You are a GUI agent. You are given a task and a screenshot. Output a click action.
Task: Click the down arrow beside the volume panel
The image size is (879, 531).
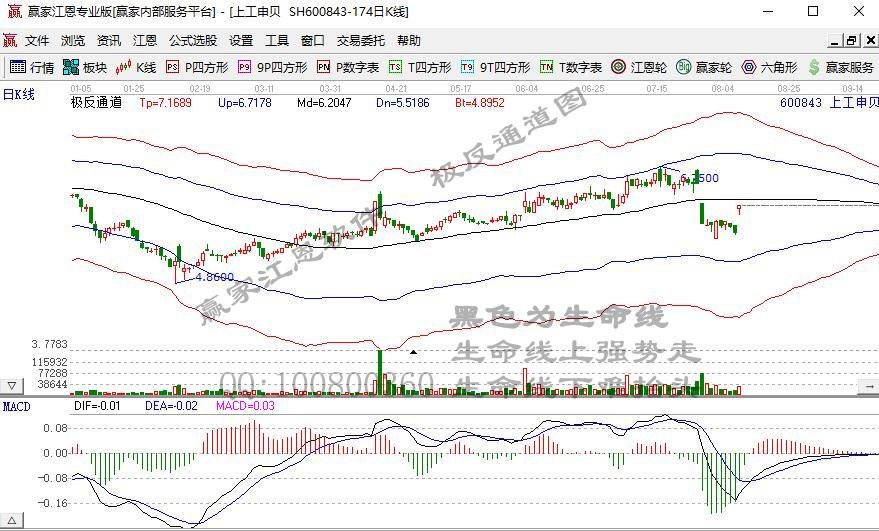click(12, 385)
